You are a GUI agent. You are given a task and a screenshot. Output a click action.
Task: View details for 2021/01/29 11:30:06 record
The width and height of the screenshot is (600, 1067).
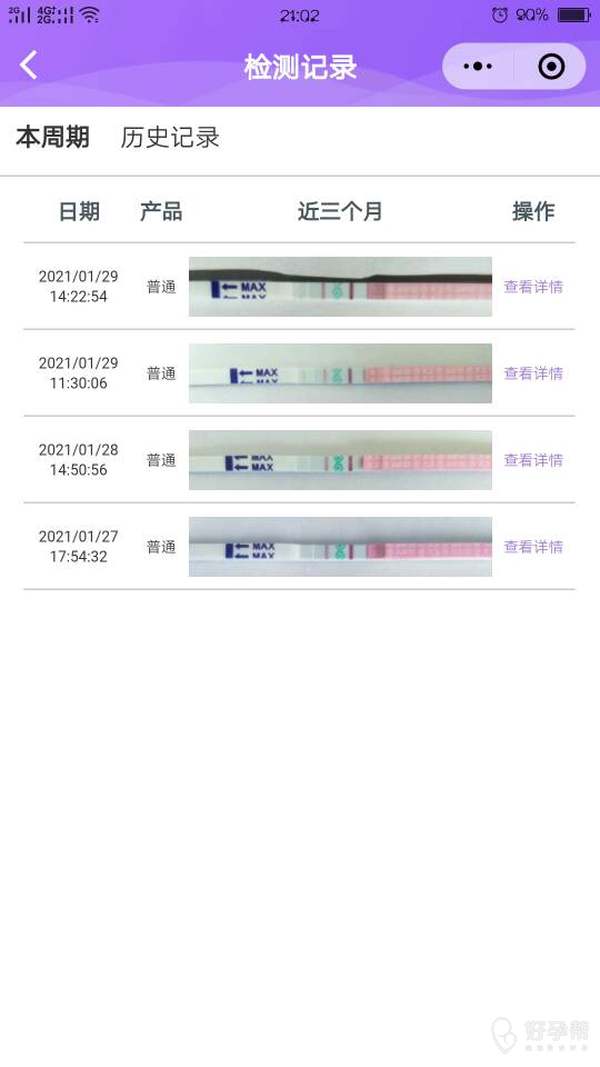point(533,374)
